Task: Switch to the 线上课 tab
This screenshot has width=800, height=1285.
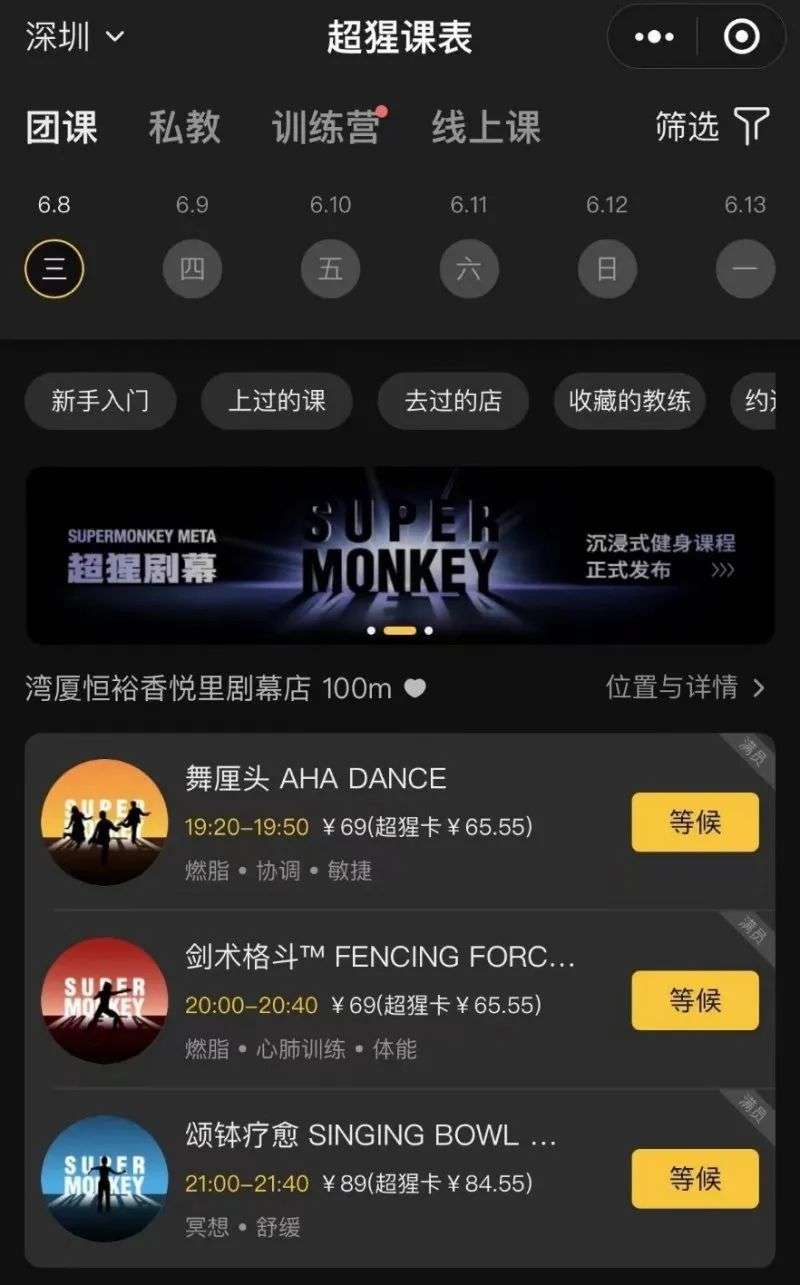Action: [486, 127]
